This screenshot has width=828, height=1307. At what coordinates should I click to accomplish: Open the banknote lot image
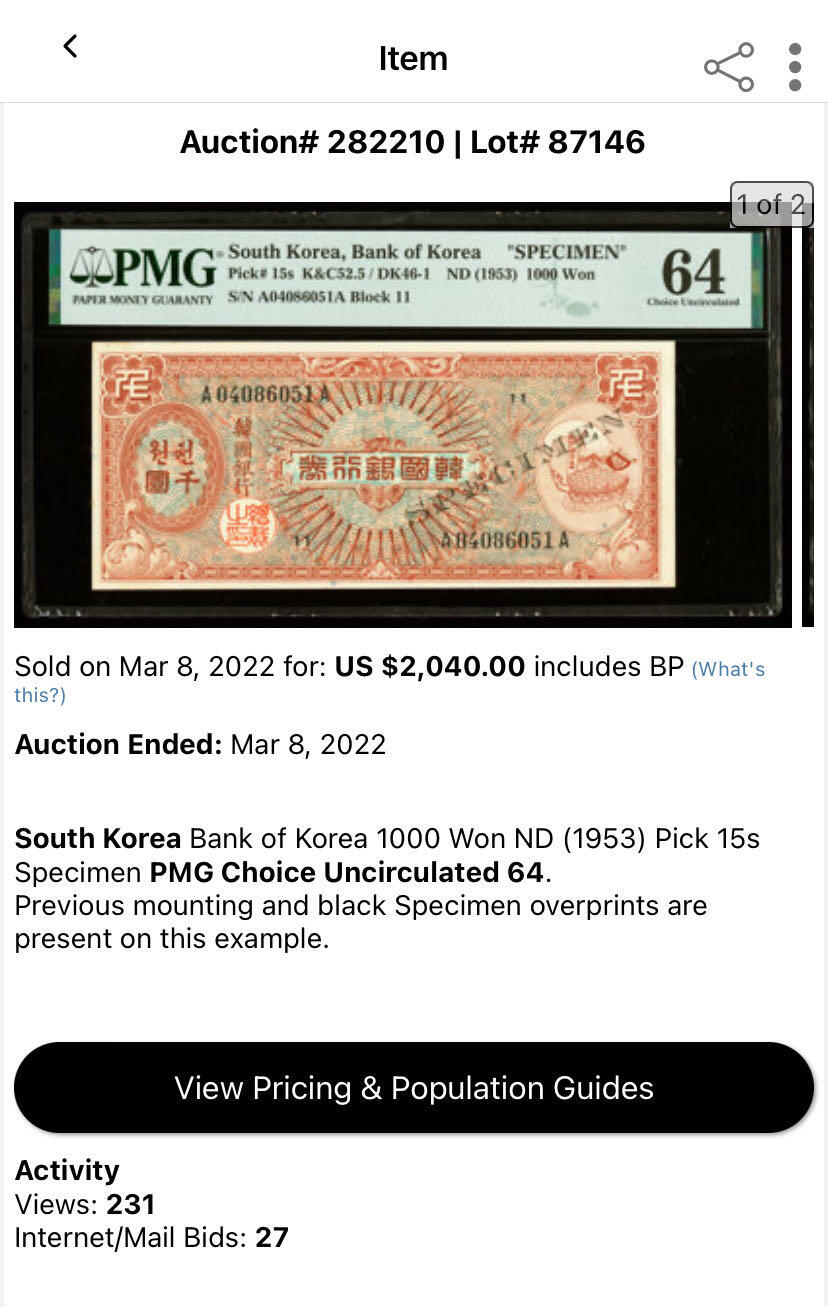(x=402, y=415)
